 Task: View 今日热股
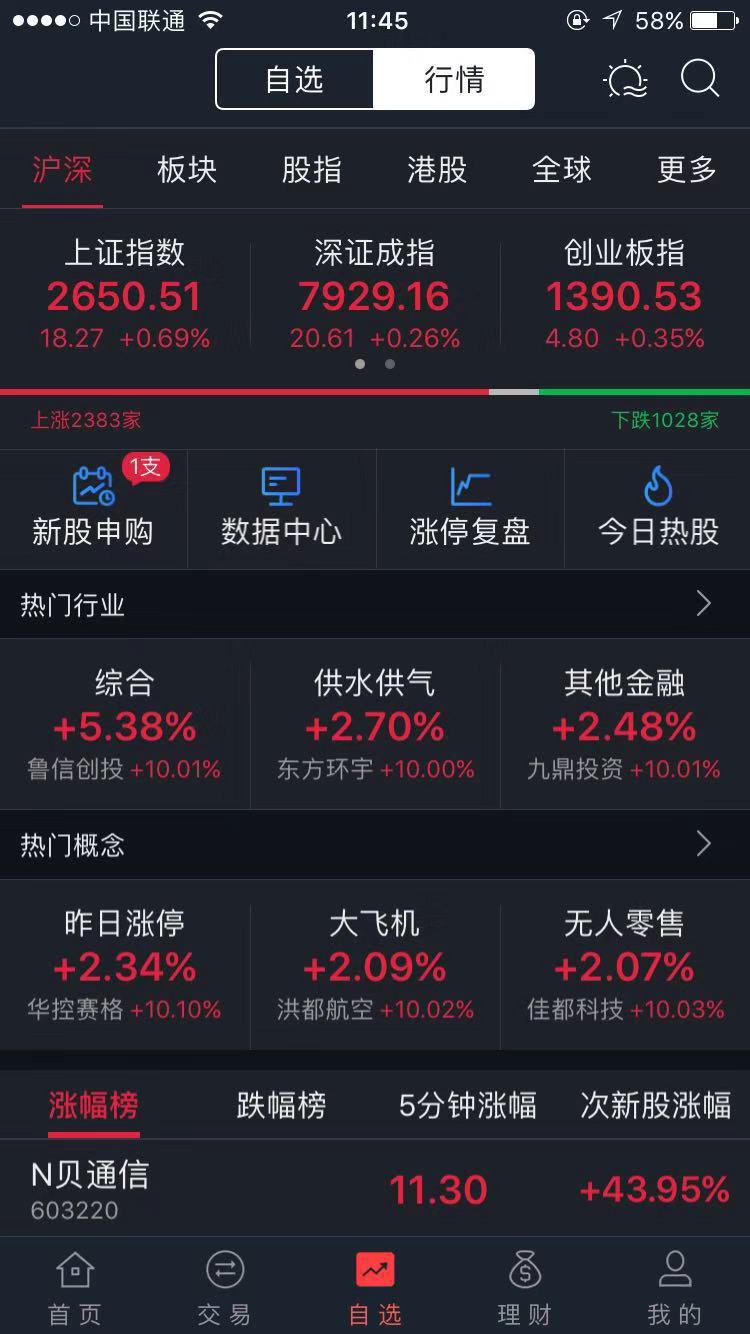[658, 508]
